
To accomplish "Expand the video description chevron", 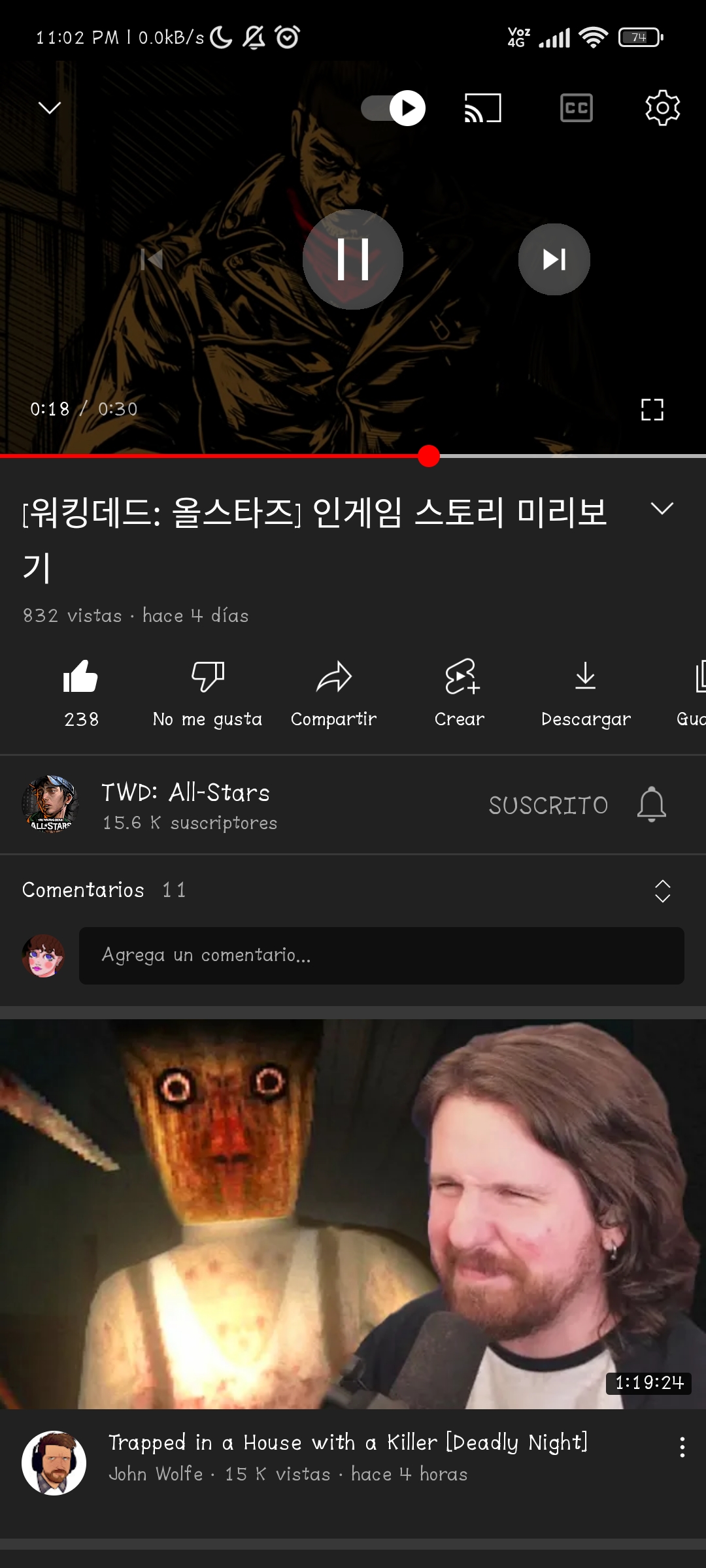I will 662,509.
